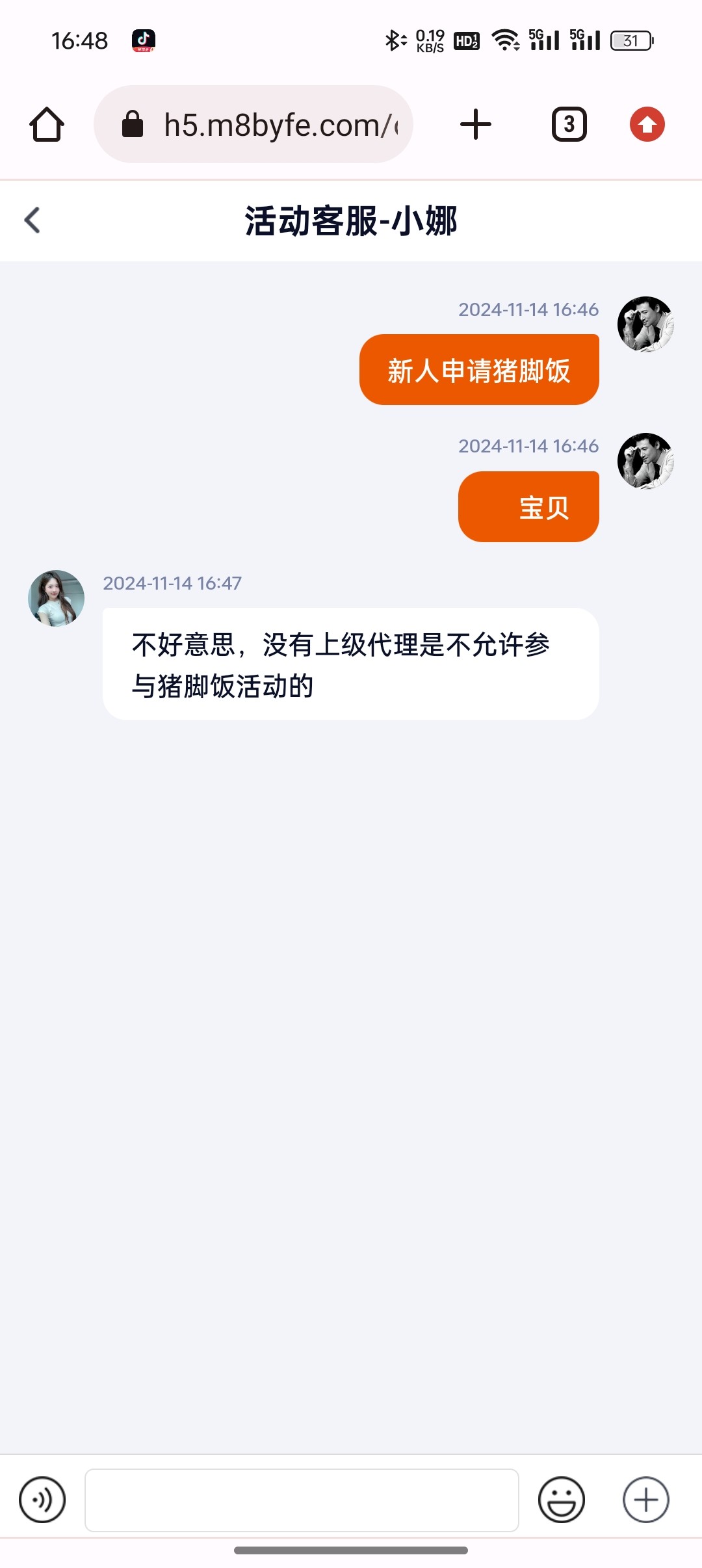
Task: Open the attachment plus menu
Action: (645, 1500)
